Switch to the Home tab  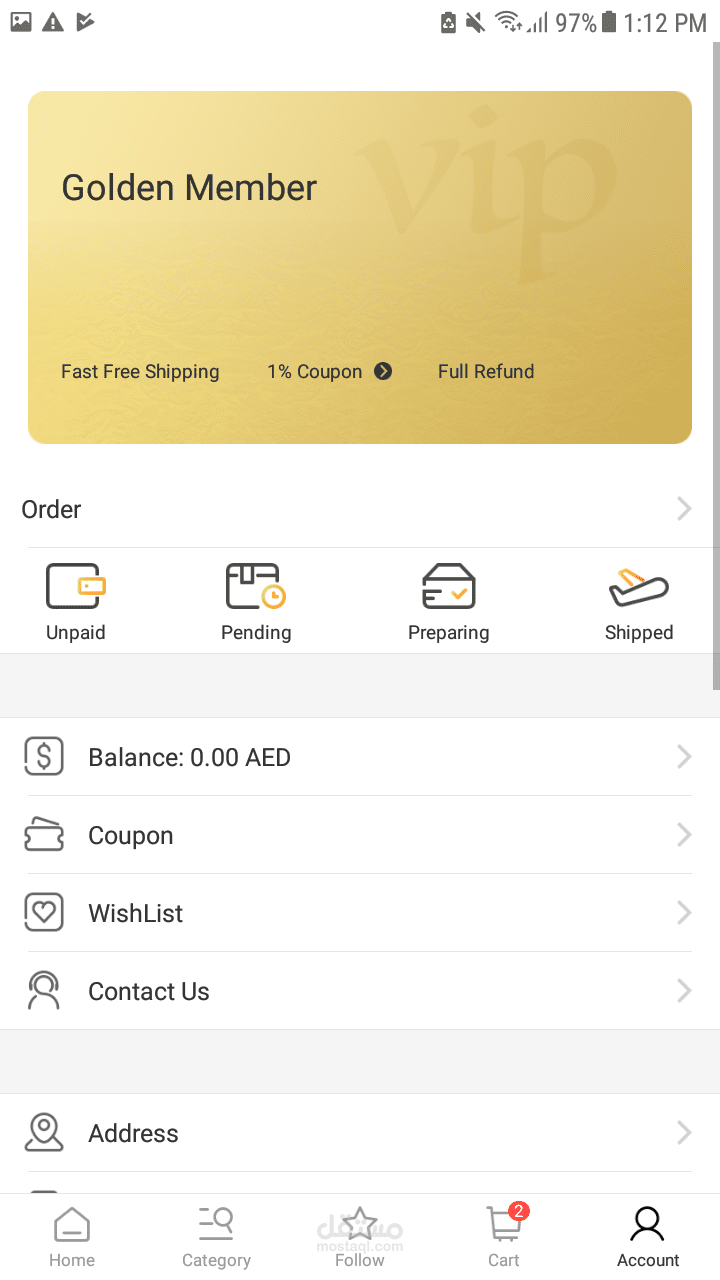pyautogui.click(x=72, y=1237)
